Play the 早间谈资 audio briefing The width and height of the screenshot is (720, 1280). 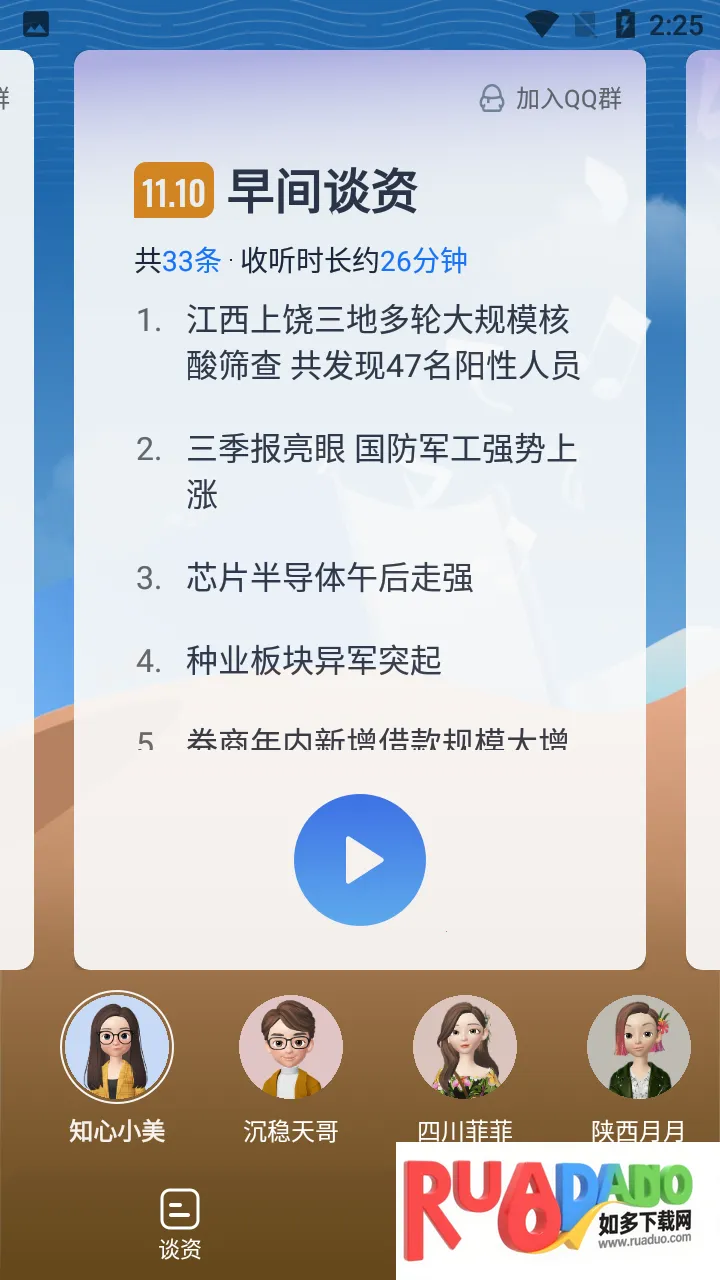[360, 860]
